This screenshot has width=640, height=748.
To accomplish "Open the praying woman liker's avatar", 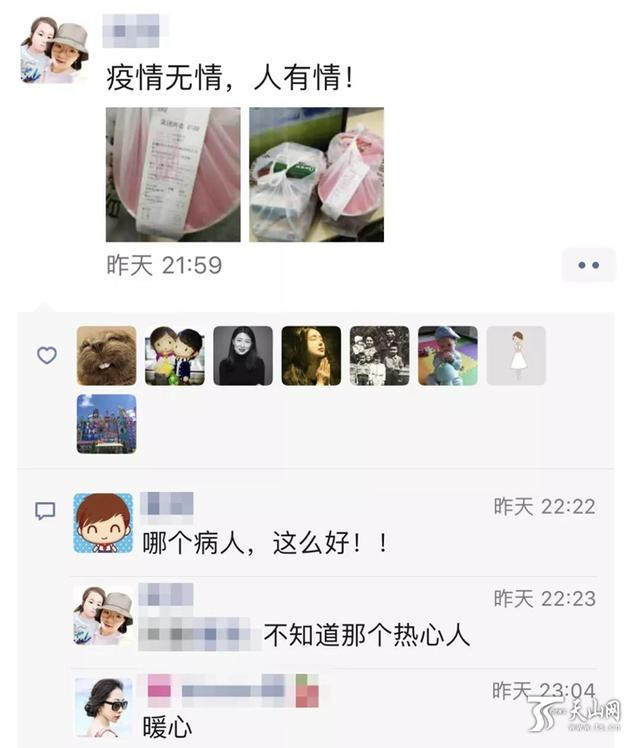I will point(311,355).
